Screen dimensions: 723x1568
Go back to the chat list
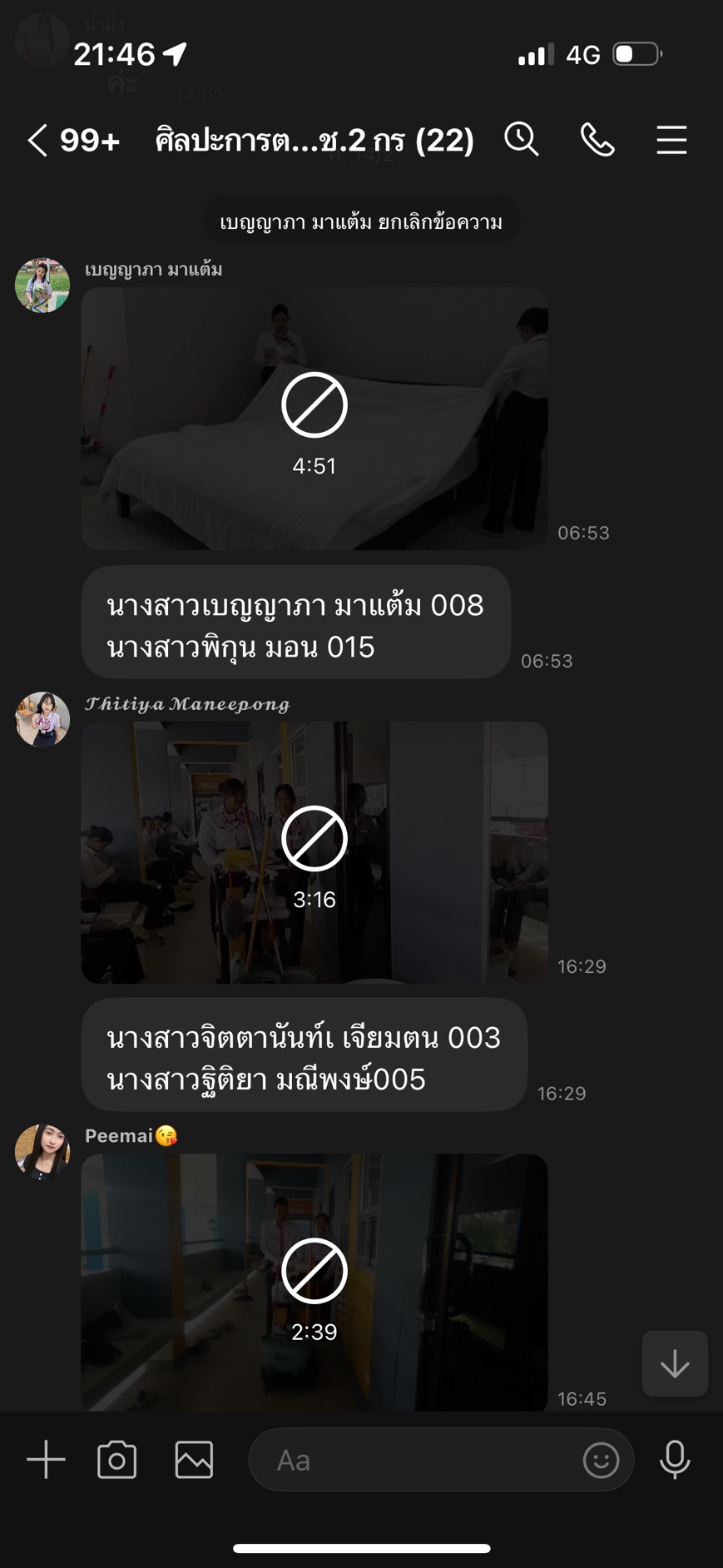[37, 140]
